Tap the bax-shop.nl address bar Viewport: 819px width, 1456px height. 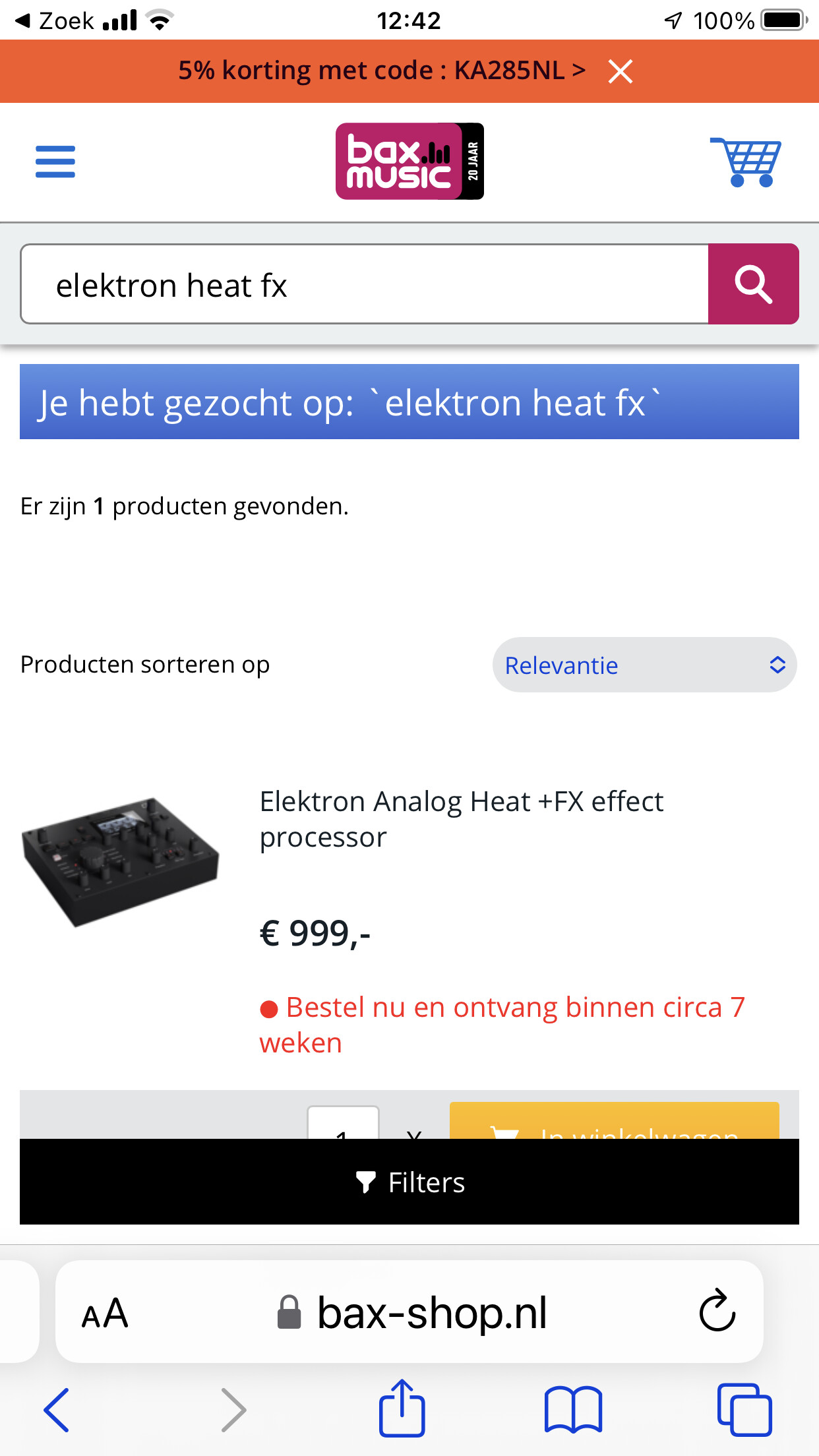click(413, 1313)
